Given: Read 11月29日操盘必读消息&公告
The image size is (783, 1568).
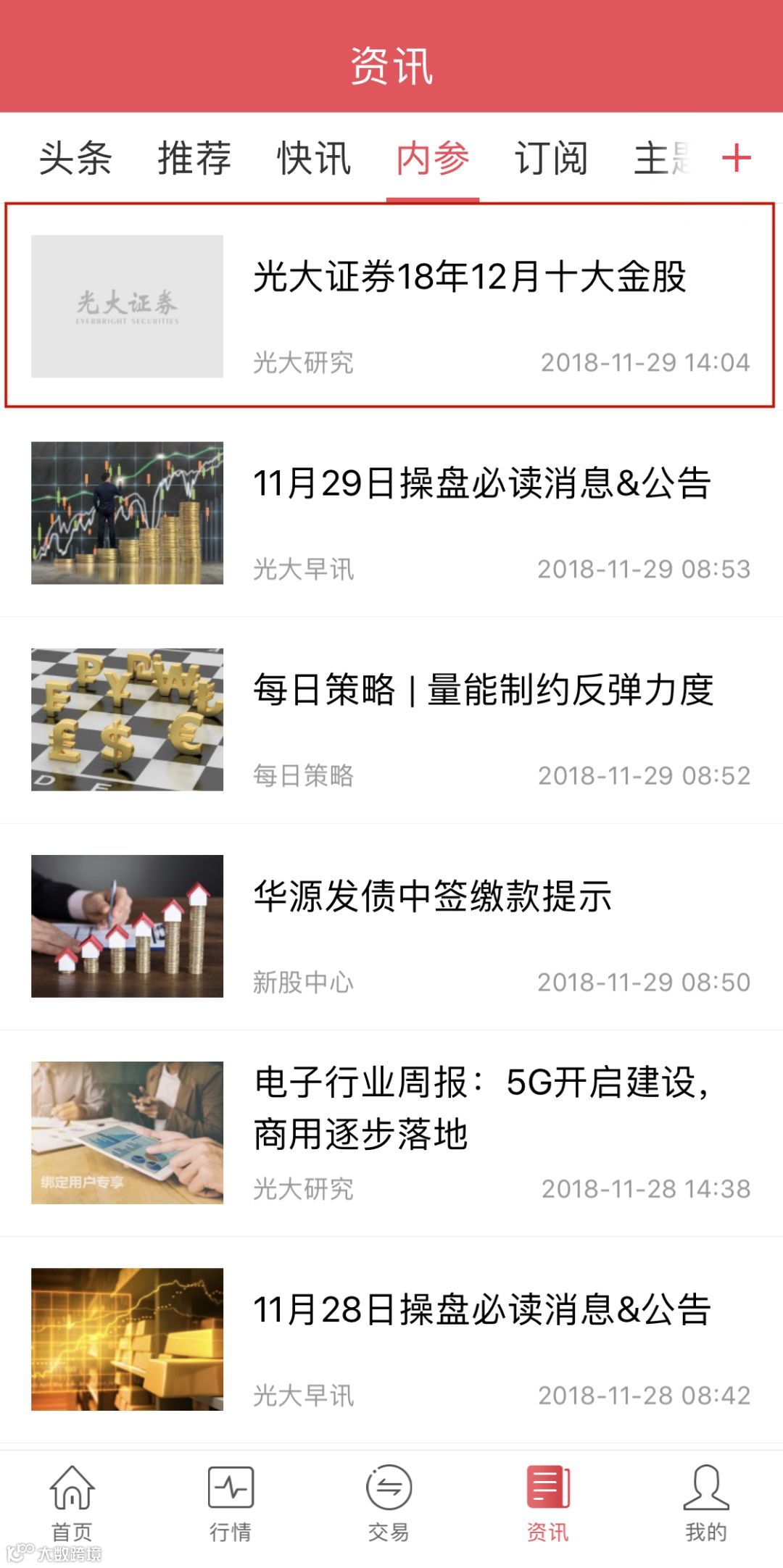Looking at the screenshot, I should point(481,483).
